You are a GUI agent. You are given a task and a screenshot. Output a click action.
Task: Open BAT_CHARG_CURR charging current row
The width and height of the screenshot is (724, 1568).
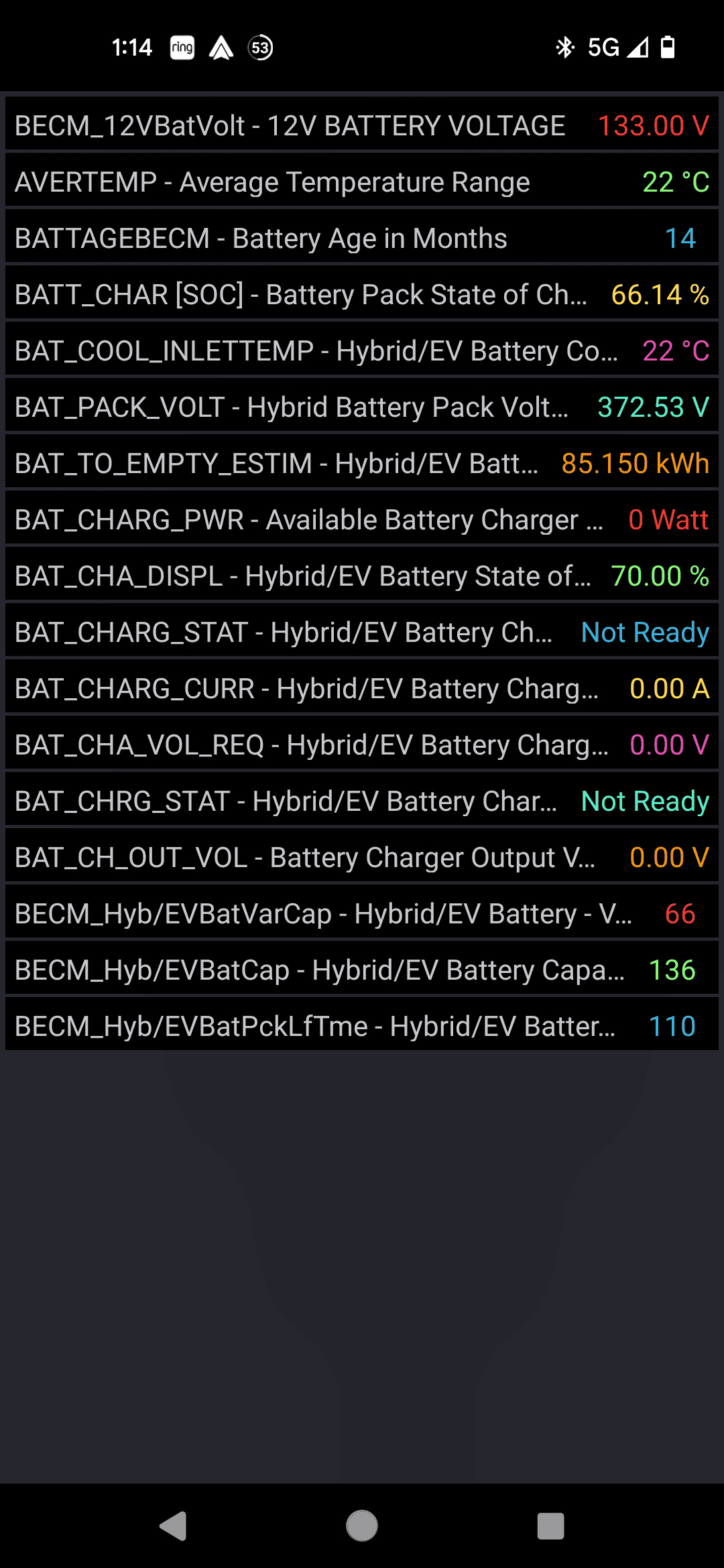362,688
